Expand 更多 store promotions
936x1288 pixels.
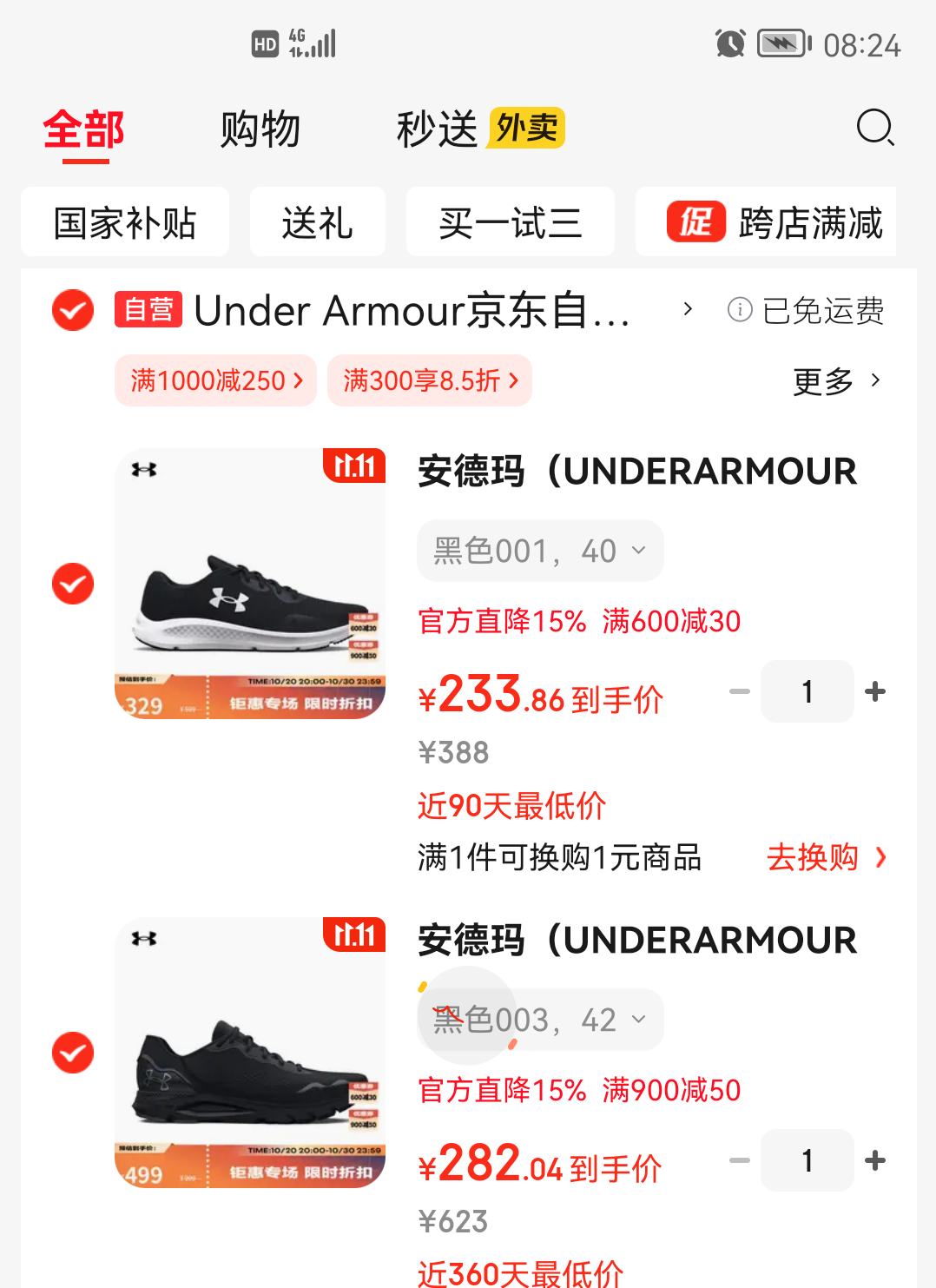837,380
